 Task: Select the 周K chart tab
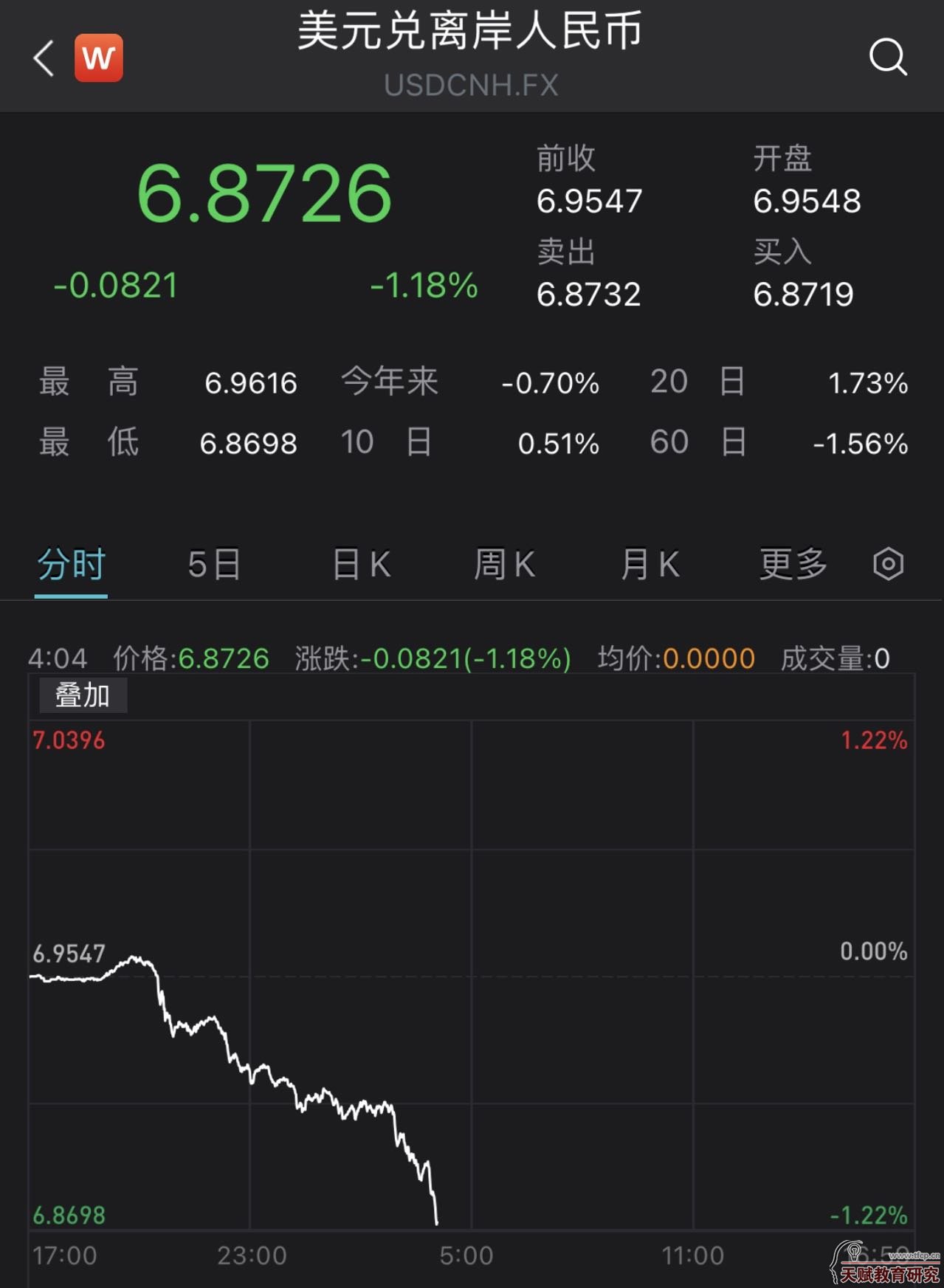[504, 565]
